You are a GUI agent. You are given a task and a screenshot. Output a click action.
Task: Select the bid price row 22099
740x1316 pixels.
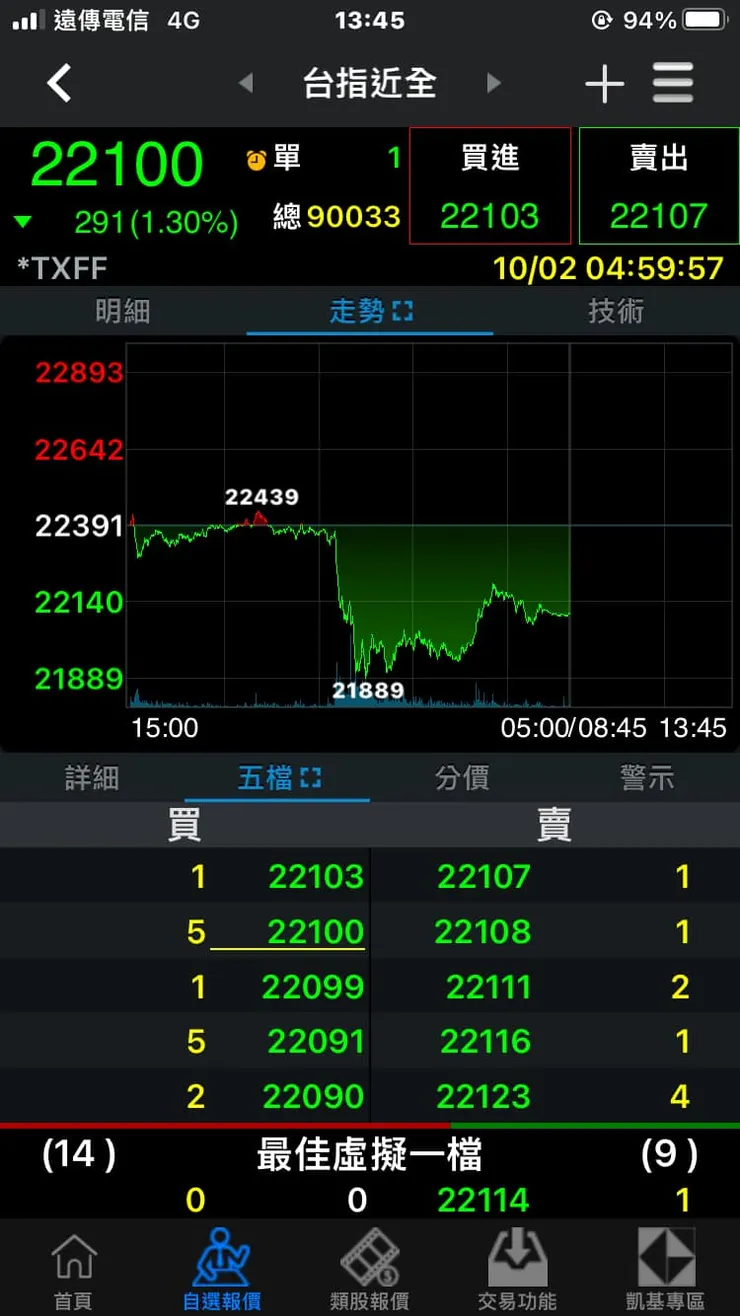point(313,986)
